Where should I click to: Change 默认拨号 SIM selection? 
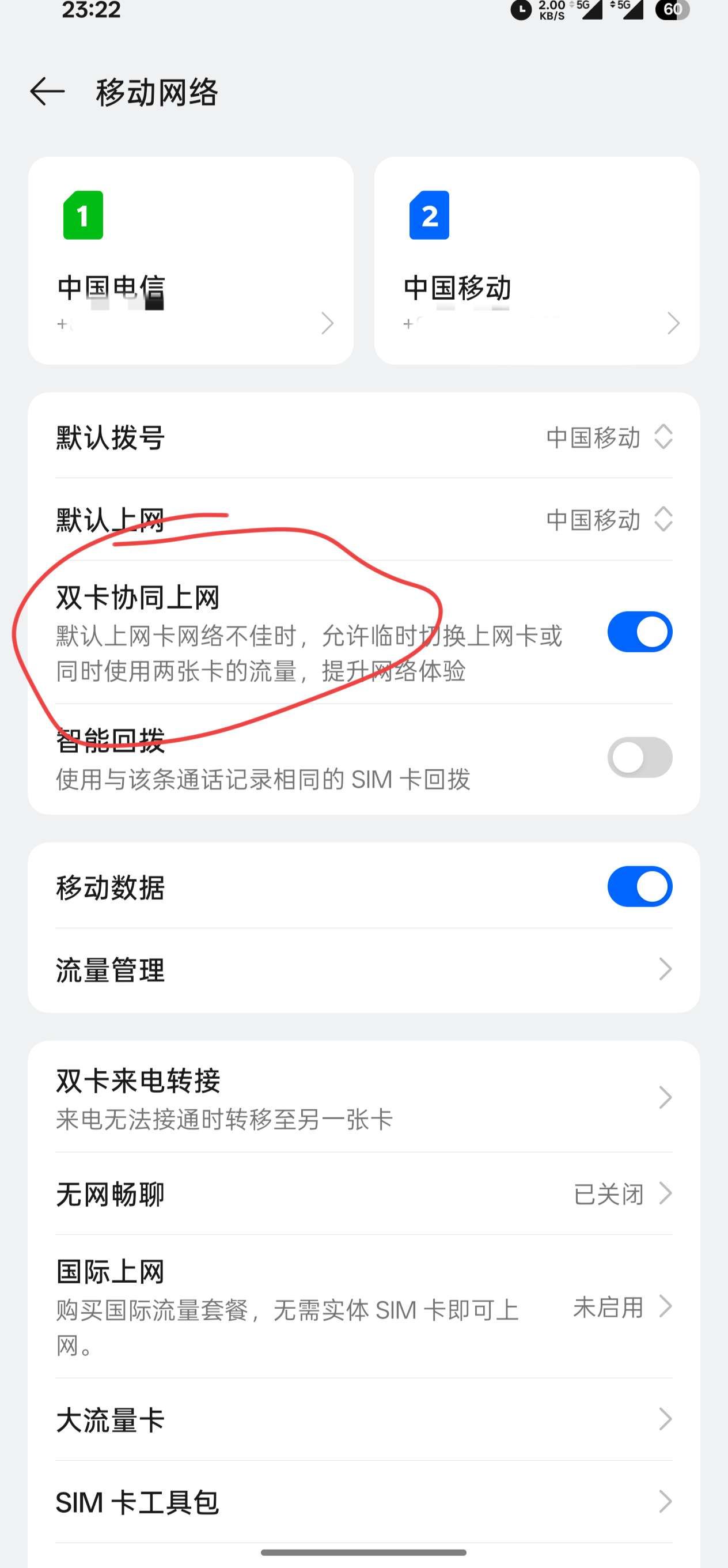point(608,437)
